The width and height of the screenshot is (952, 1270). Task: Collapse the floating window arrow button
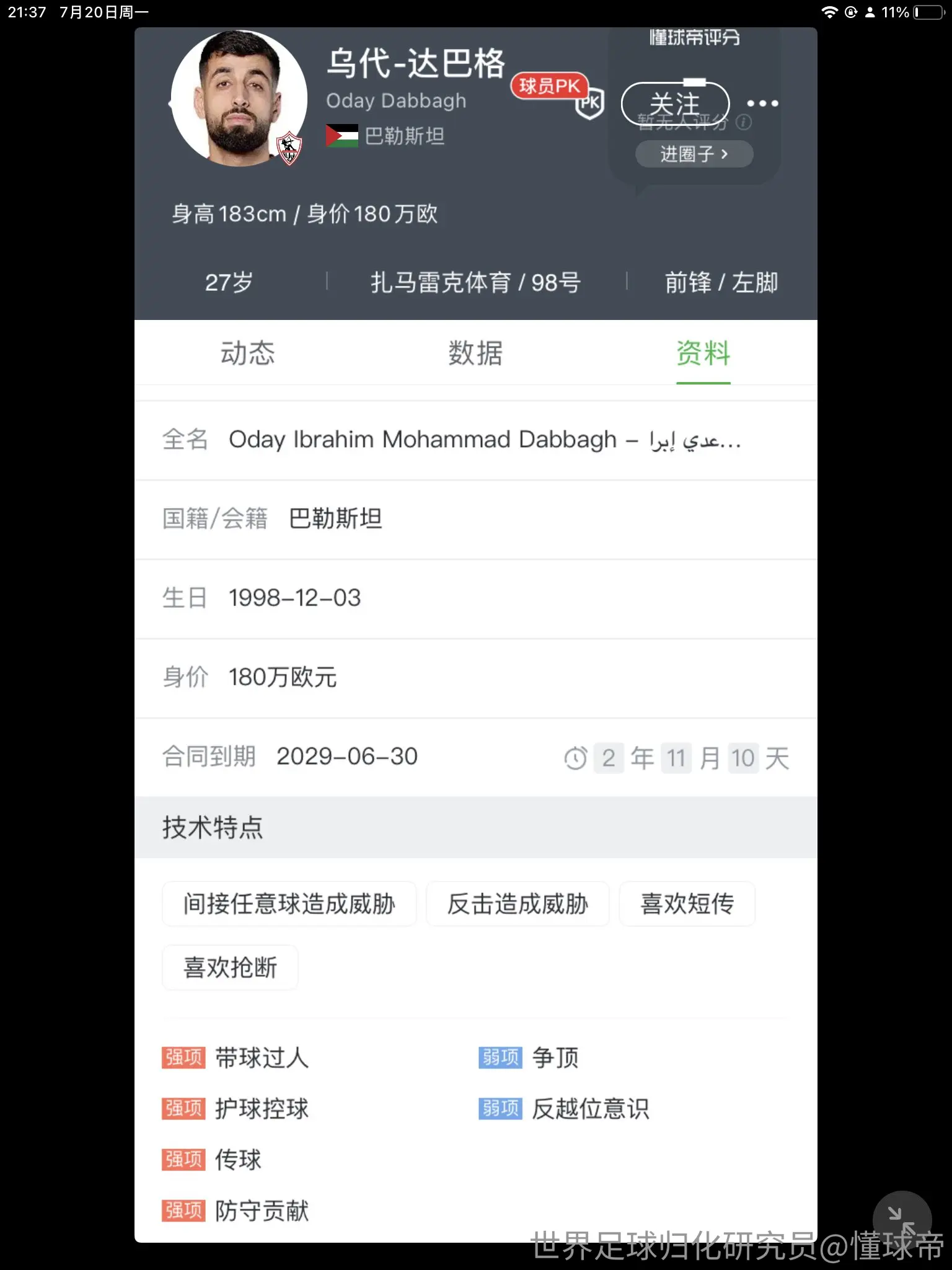point(902,1219)
